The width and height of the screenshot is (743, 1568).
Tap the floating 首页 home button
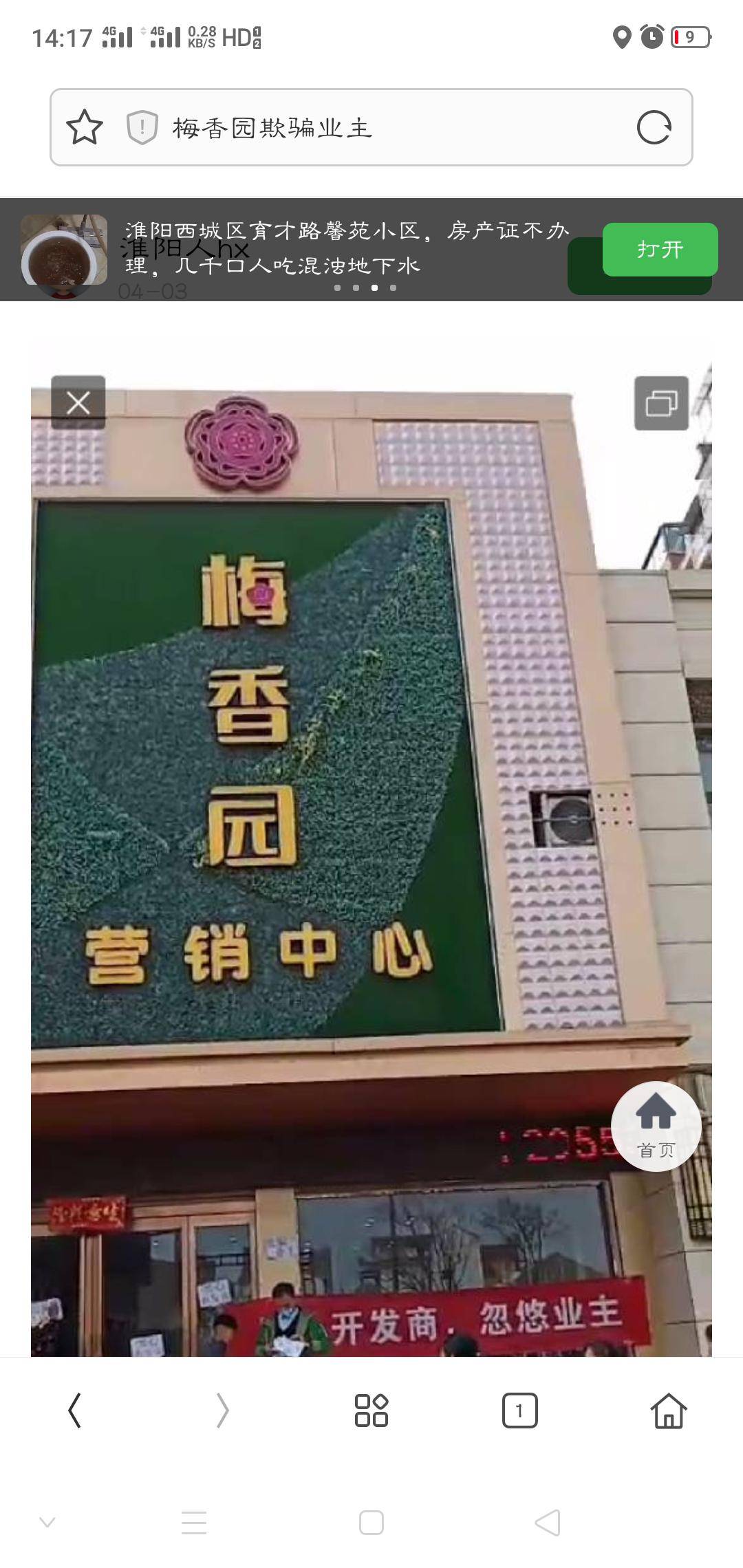[x=656, y=1128]
